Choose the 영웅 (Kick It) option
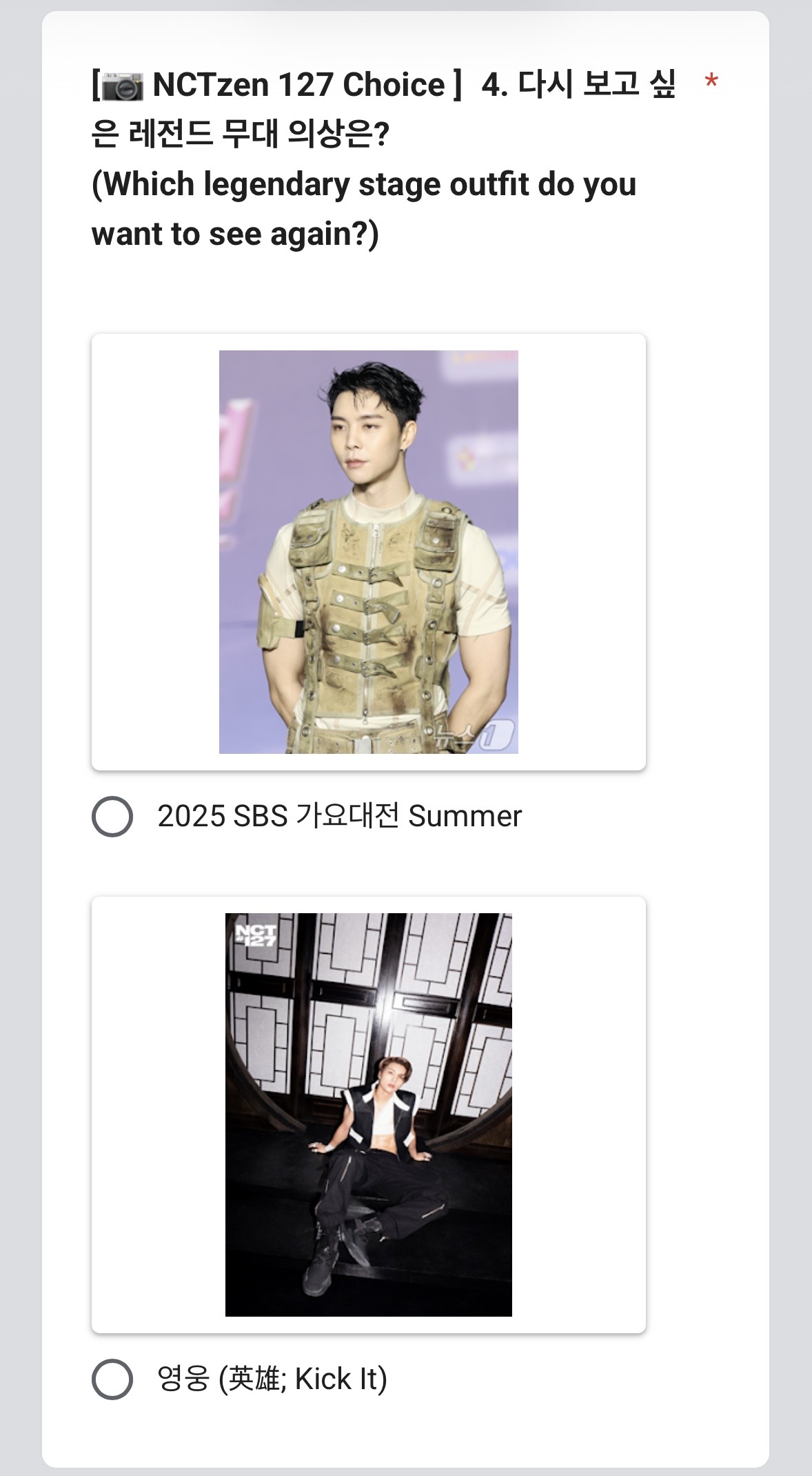Image resolution: width=812 pixels, height=1476 pixels. coord(112,1379)
